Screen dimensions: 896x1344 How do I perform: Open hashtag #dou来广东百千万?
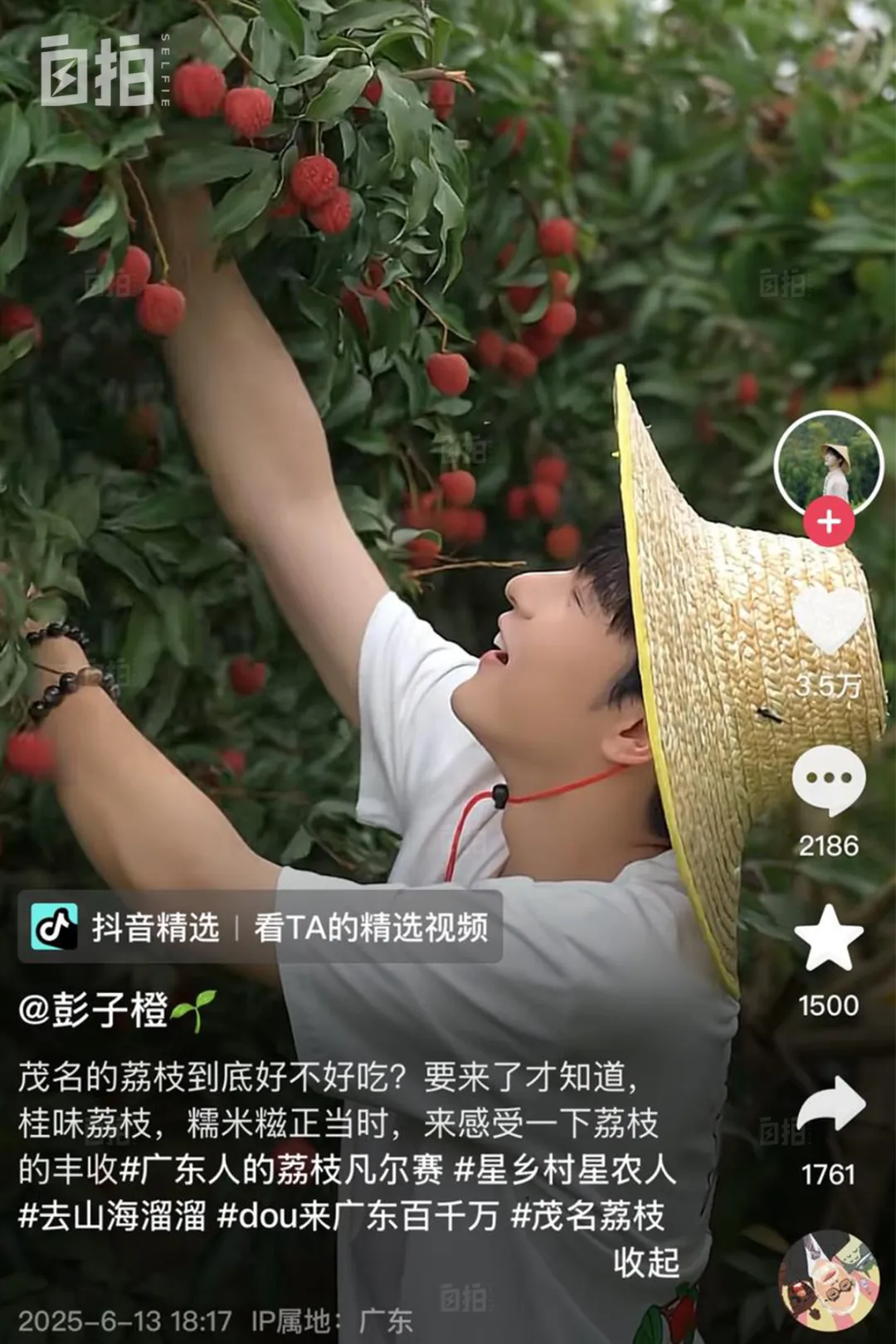[358, 1217]
